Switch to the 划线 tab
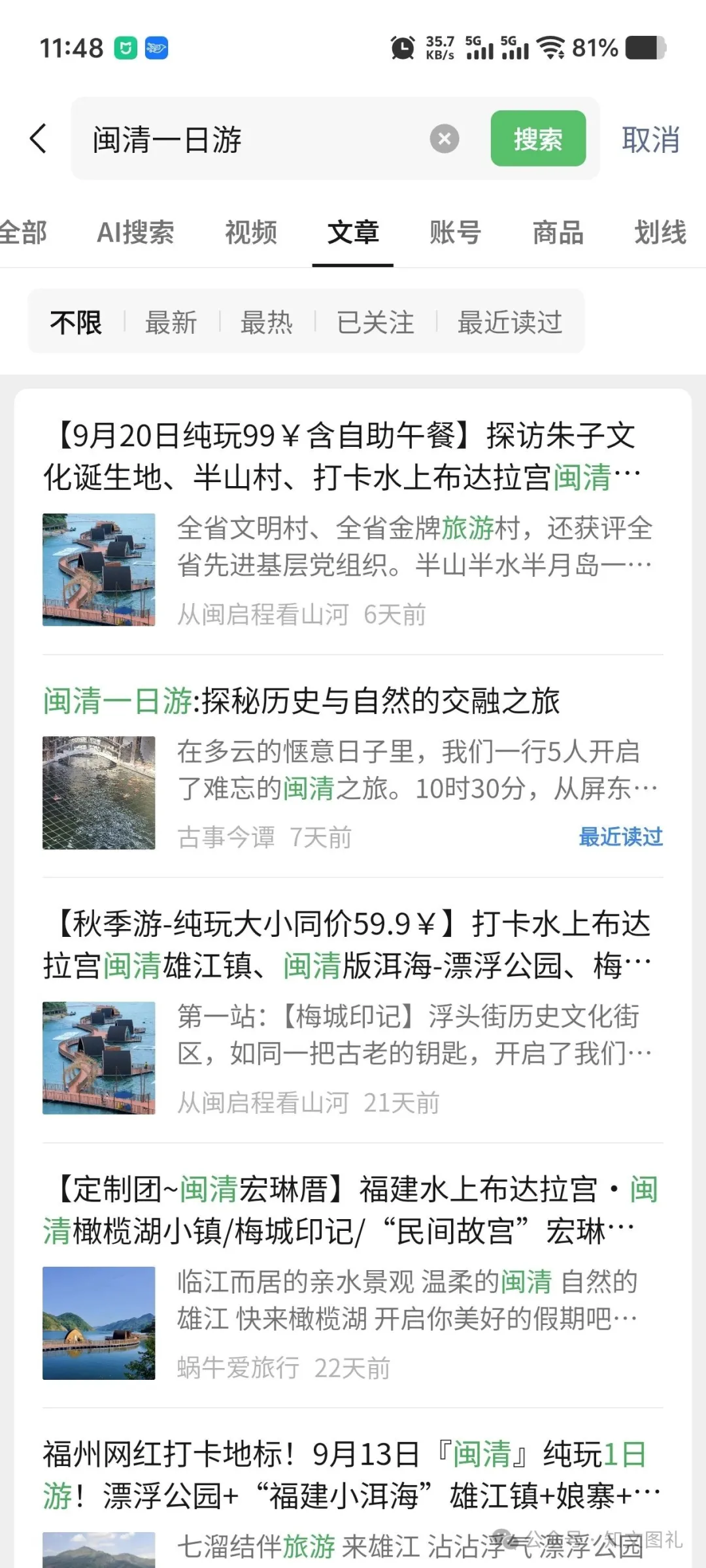Image resolution: width=706 pixels, height=1568 pixels. (x=660, y=233)
